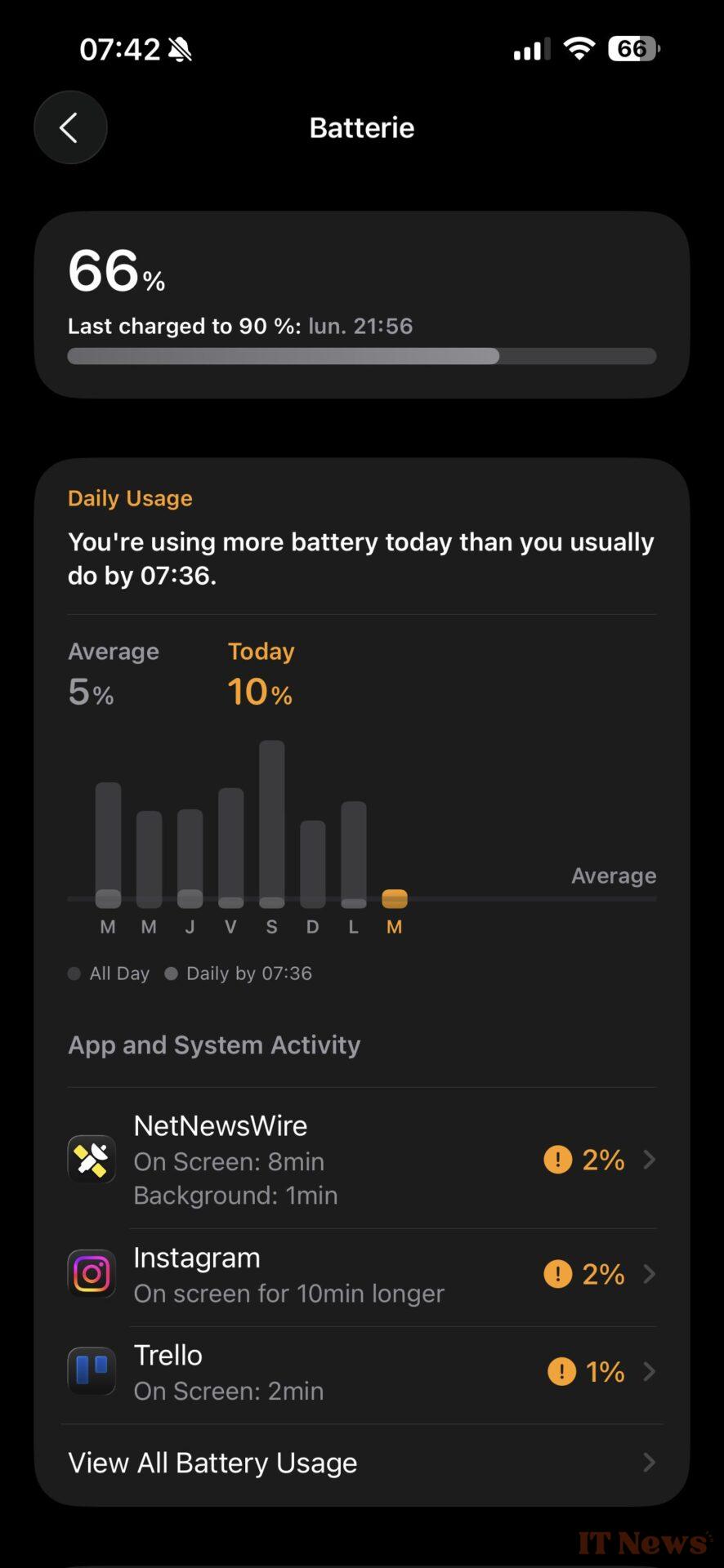
Task: Open Trello battery usage details
Action: (361, 1372)
